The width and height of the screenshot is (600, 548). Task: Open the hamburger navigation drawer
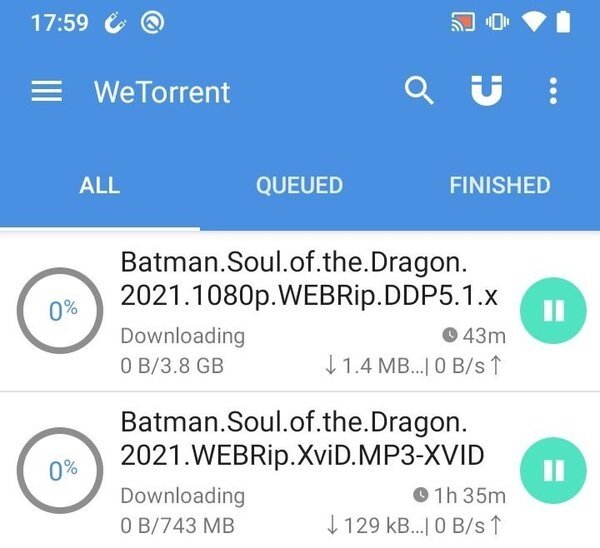46,92
